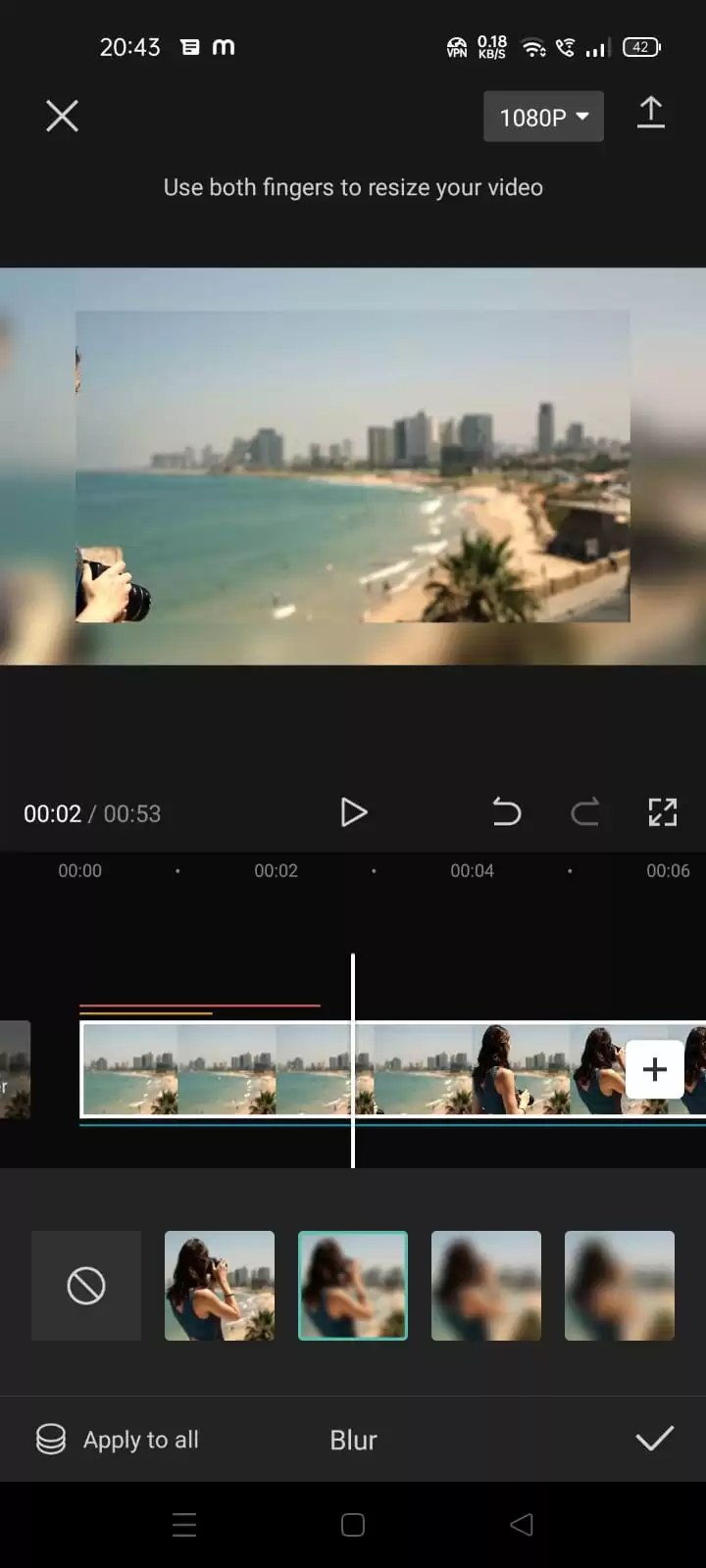The image size is (706, 1568).
Task: Redo the last undone edit
Action: click(x=585, y=812)
